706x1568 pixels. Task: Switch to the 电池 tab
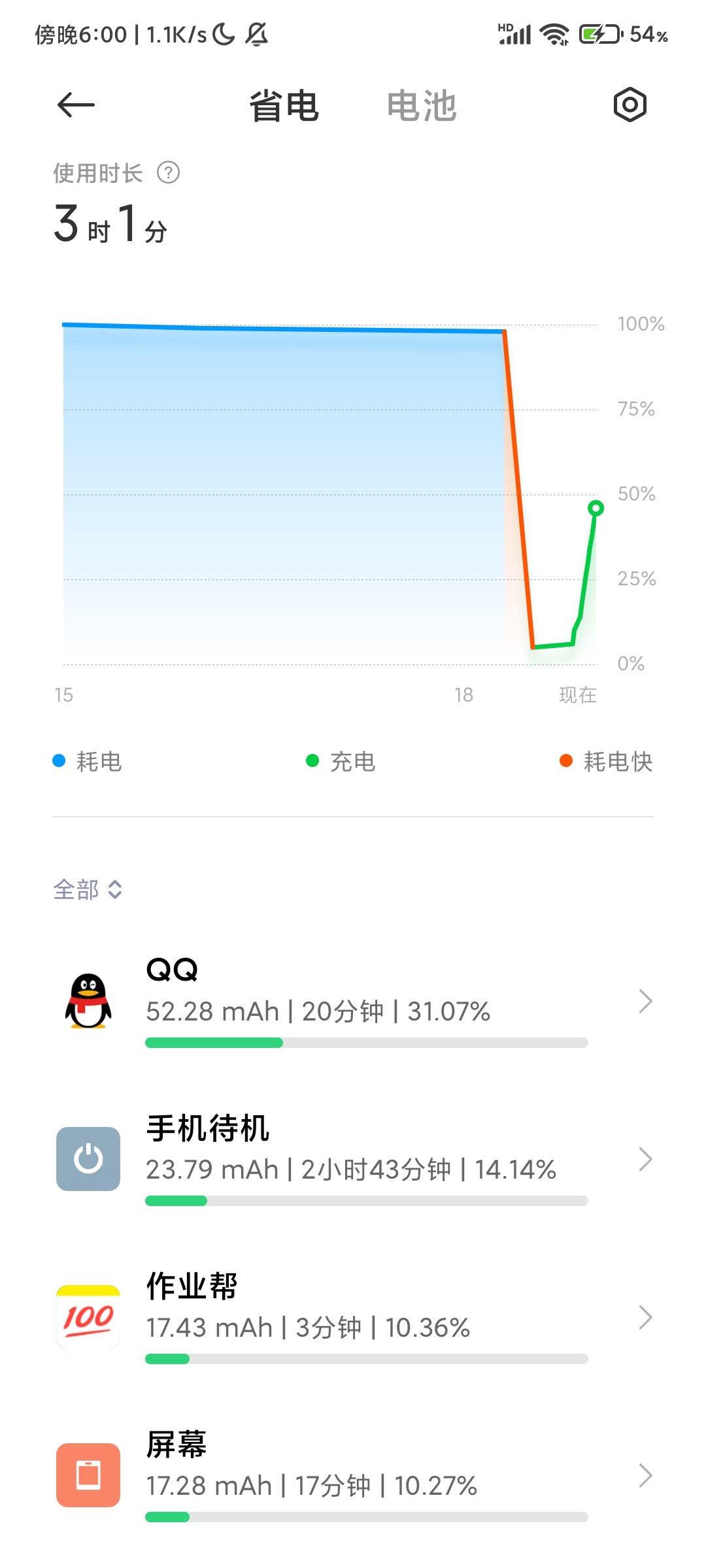point(421,106)
